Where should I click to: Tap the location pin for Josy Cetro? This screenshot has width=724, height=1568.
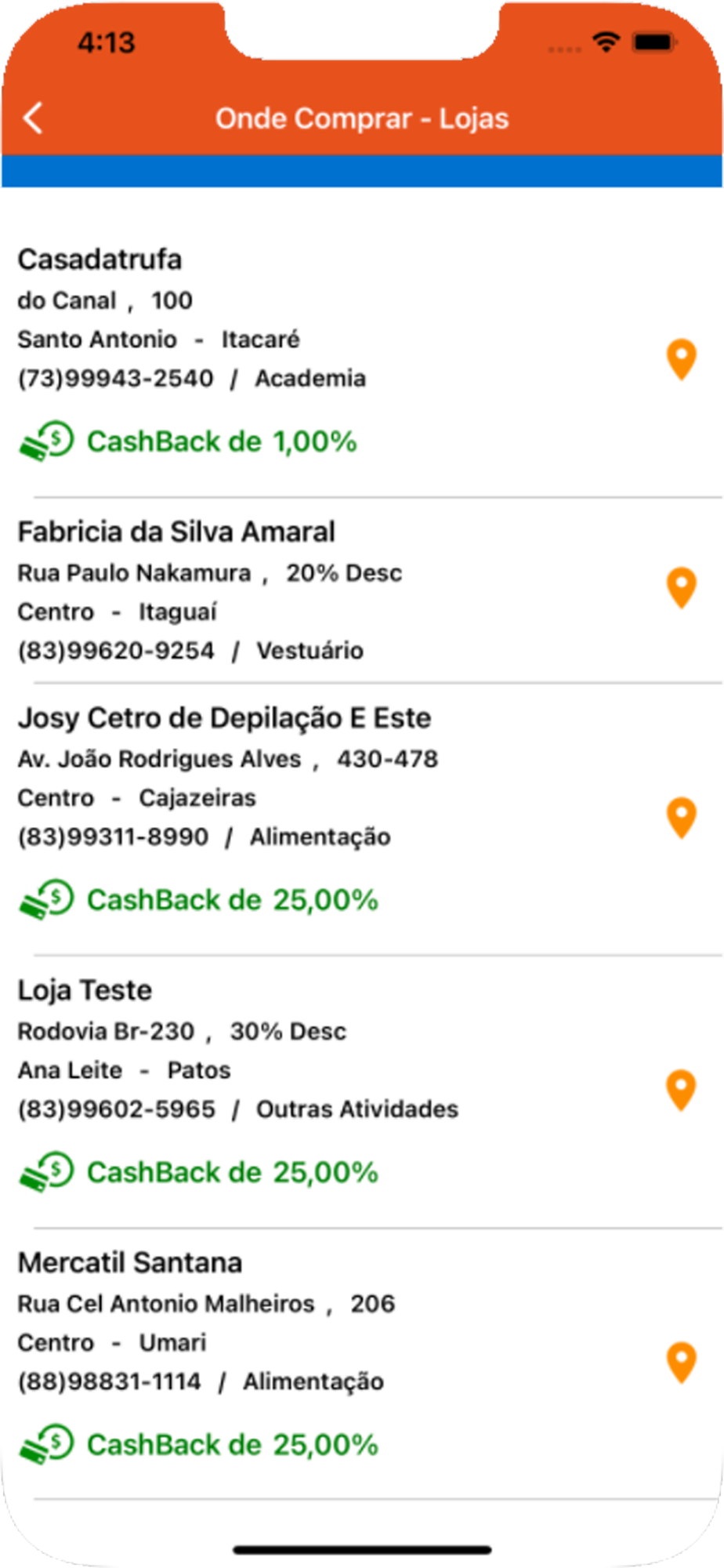coord(681,818)
